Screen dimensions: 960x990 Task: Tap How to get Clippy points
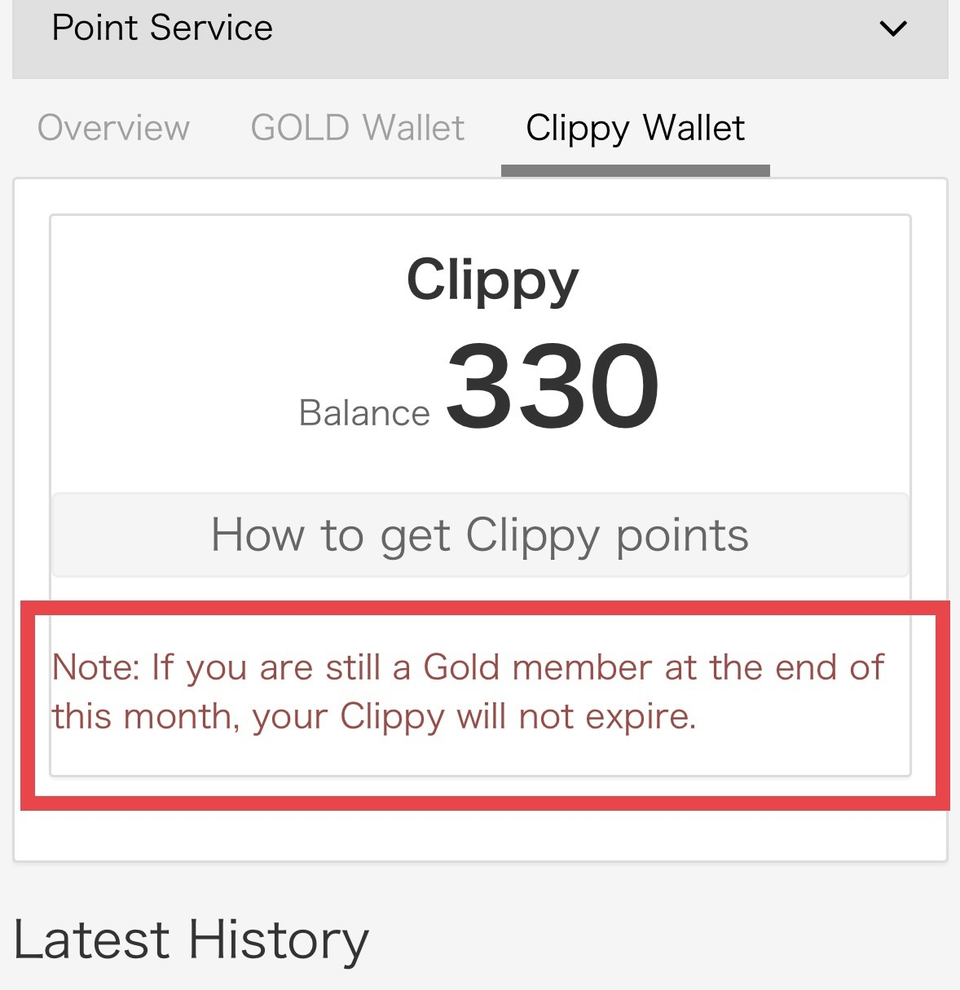coord(480,535)
